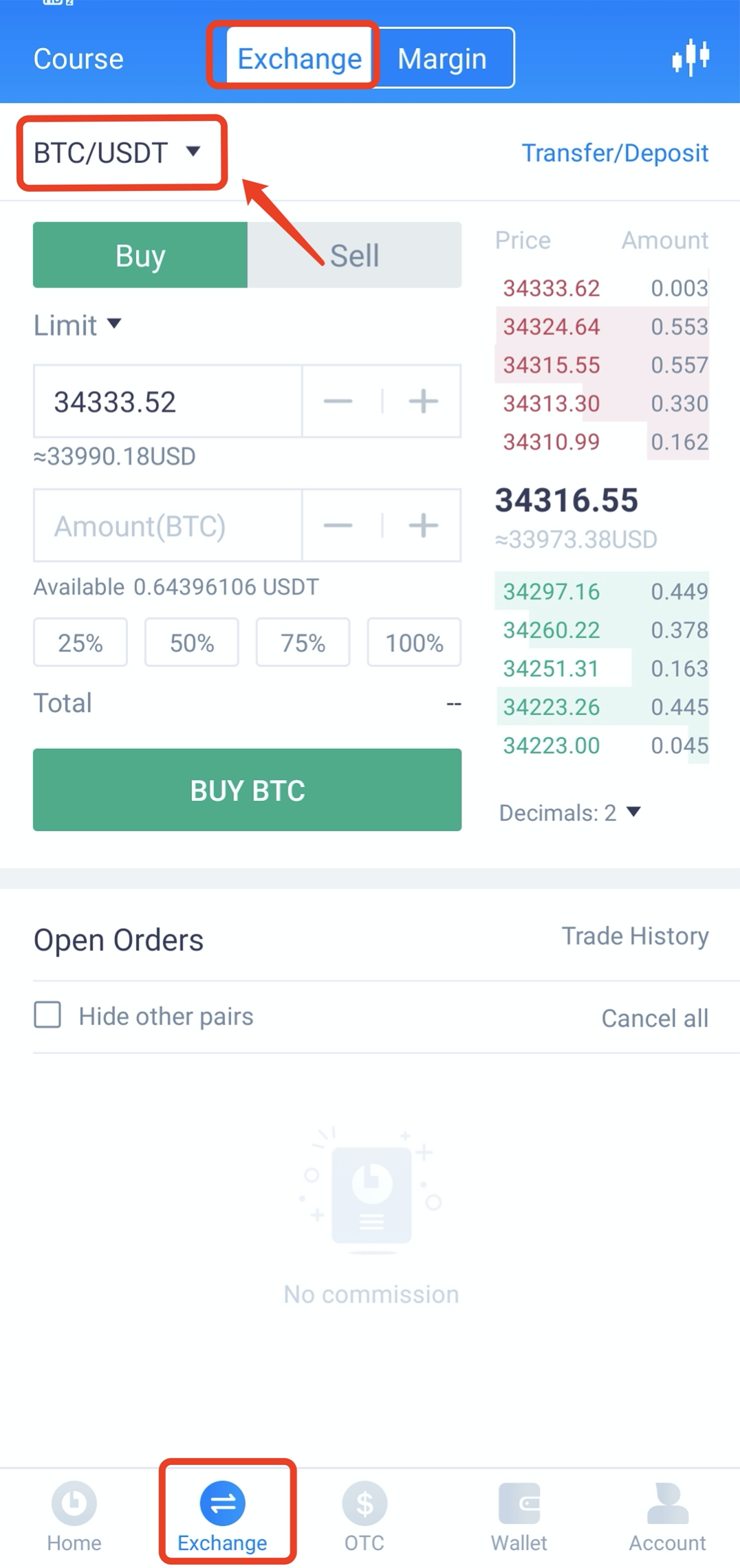The width and height of the screenshot is (740, 1568).
Task: Select 25% of available balance
Action: click(x=80, y=643)
